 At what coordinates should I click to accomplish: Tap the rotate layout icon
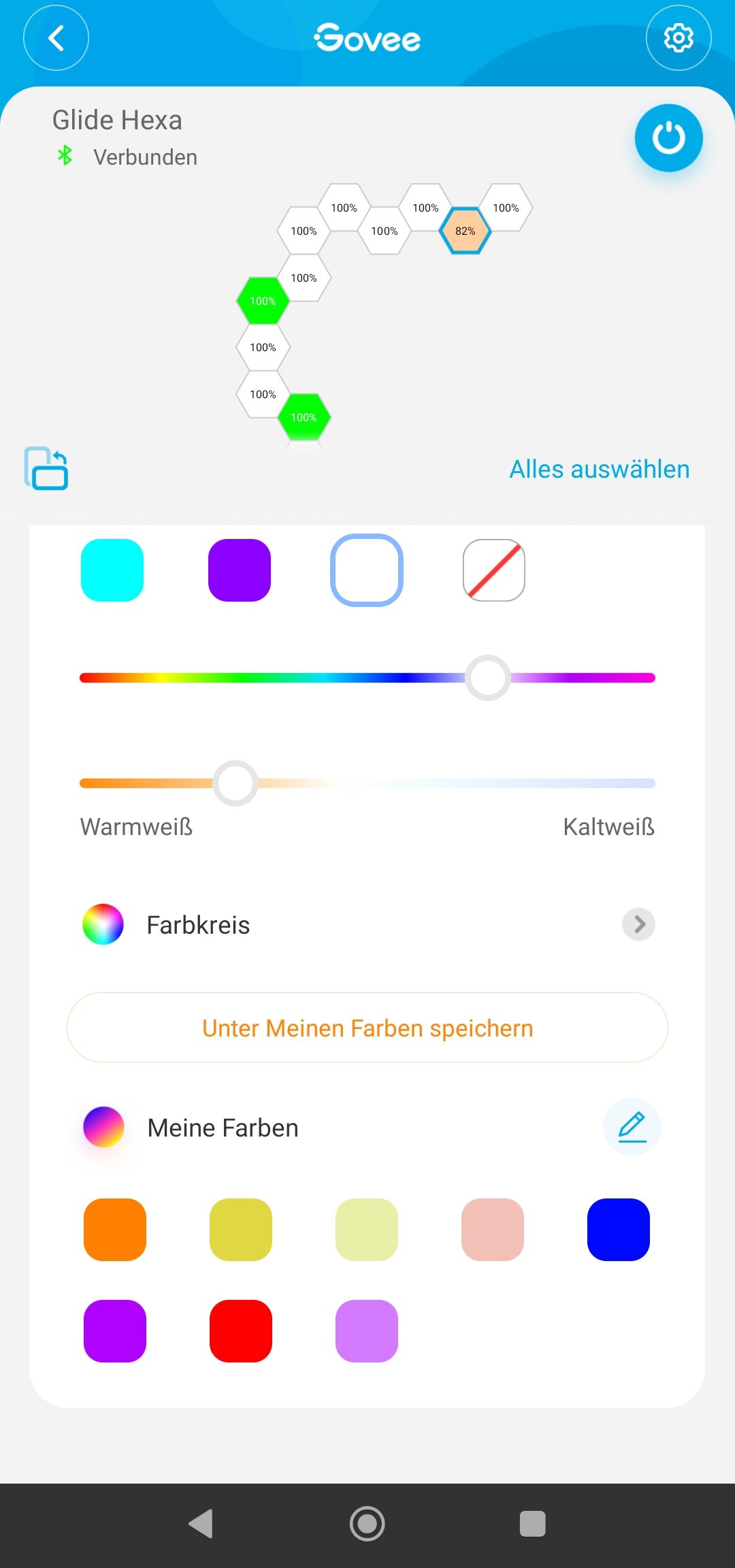[x=46, y=468]
